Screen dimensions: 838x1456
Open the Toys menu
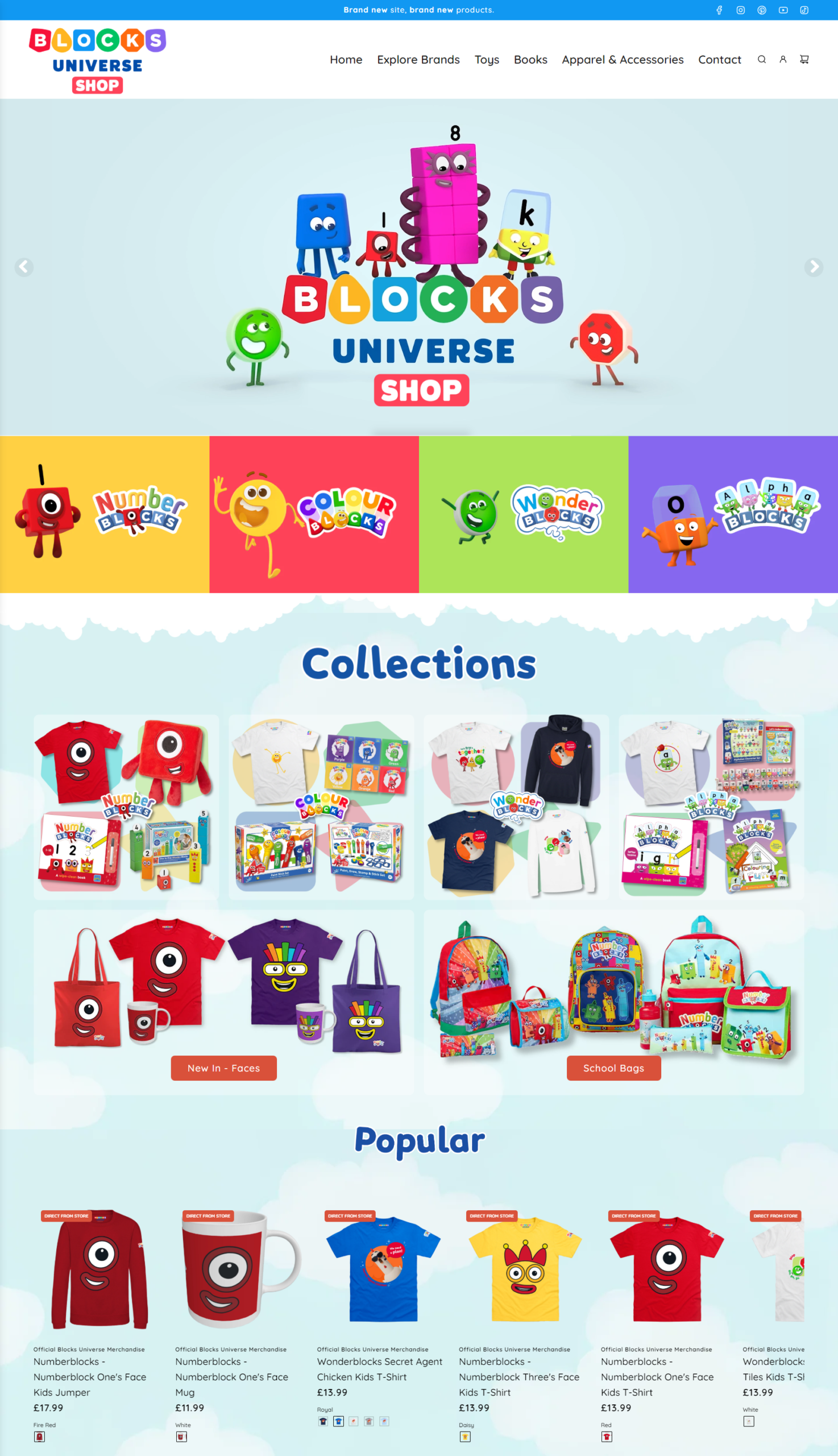pyautogui.click(x=486, y=60)
